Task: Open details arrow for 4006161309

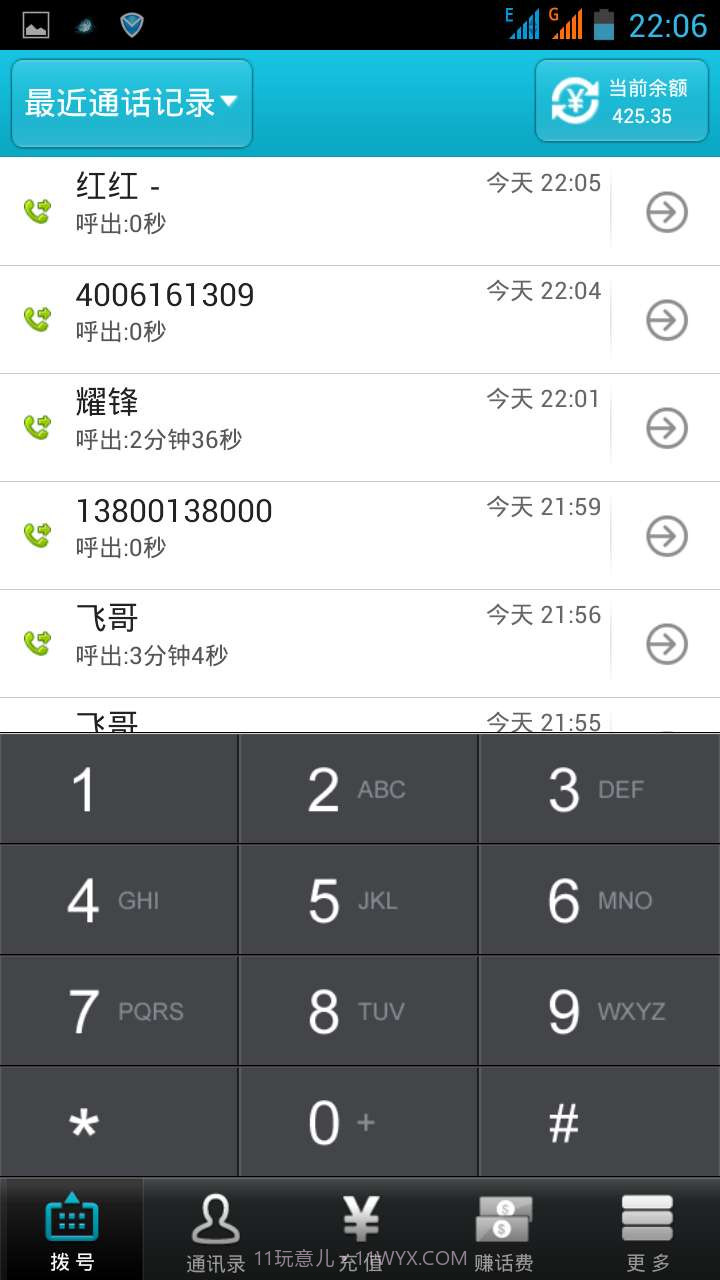Action: [x=666, y=319]
